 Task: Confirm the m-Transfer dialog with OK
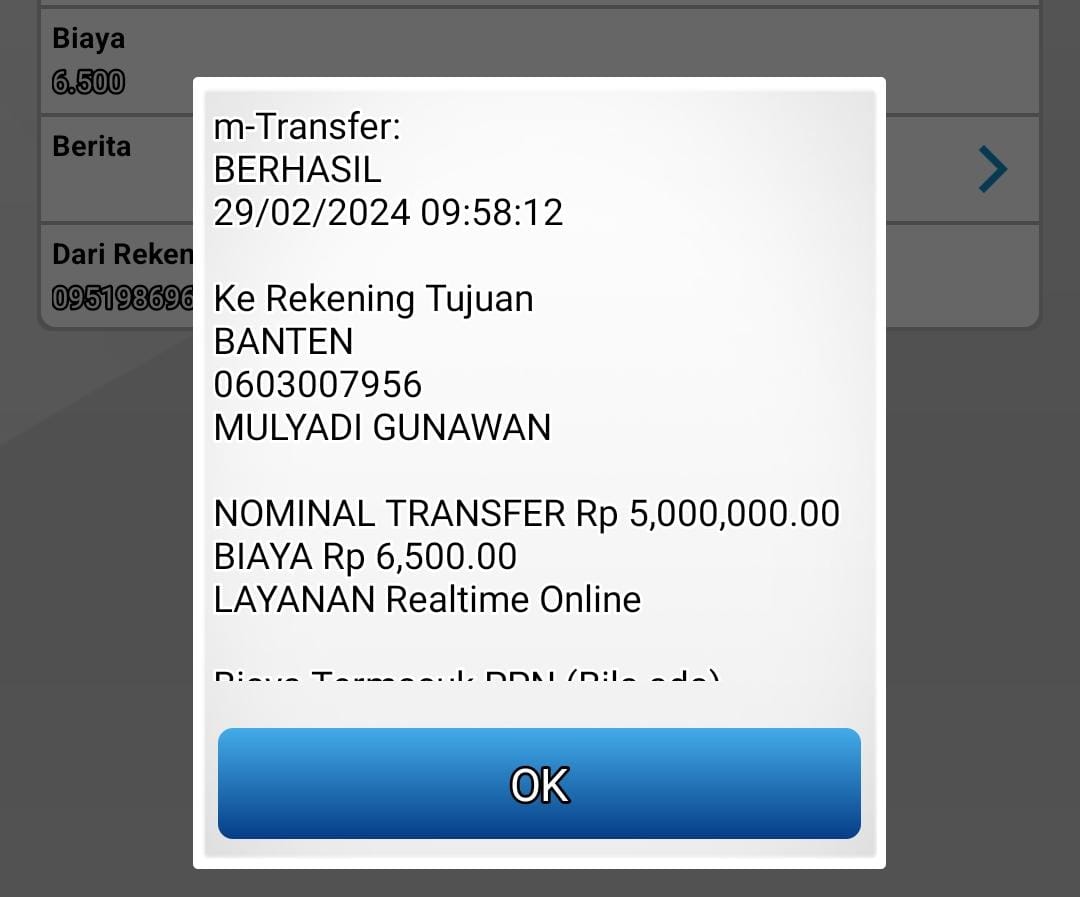[x=539, y=783]
